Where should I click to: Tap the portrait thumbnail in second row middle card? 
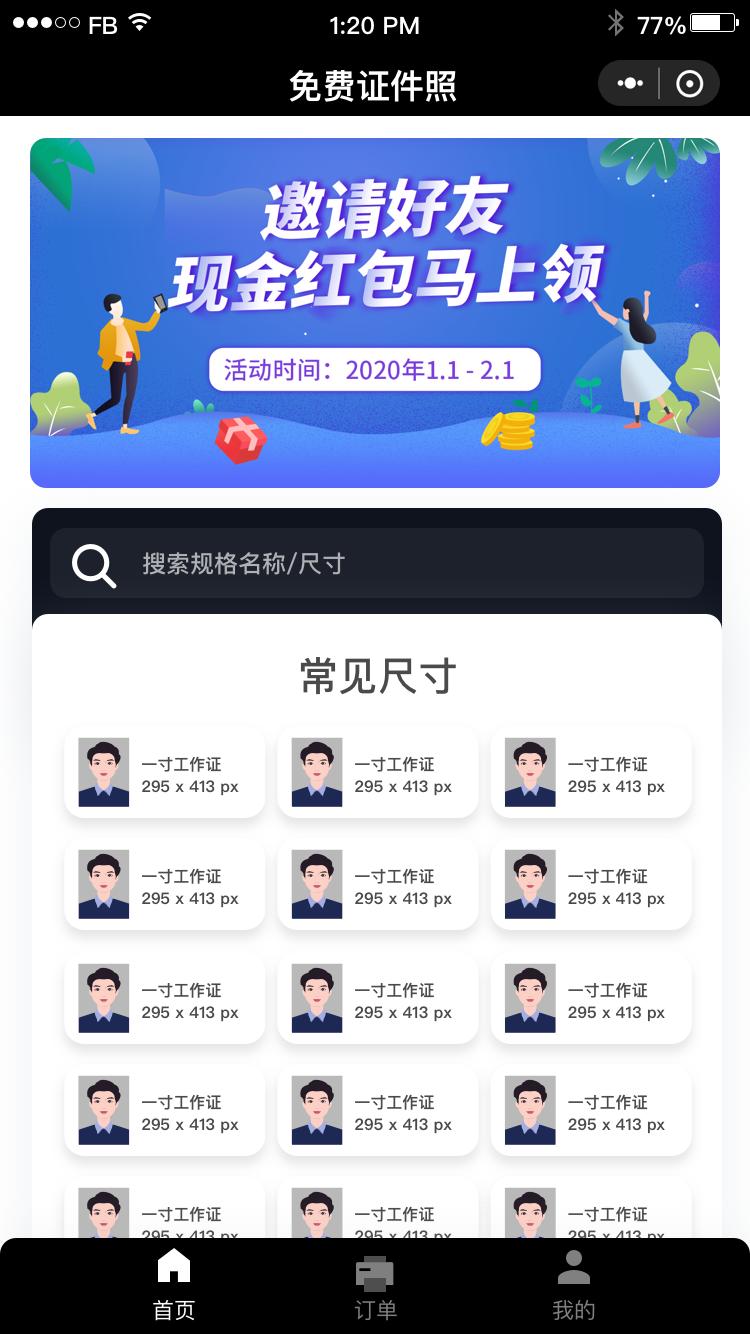[315, 884]
